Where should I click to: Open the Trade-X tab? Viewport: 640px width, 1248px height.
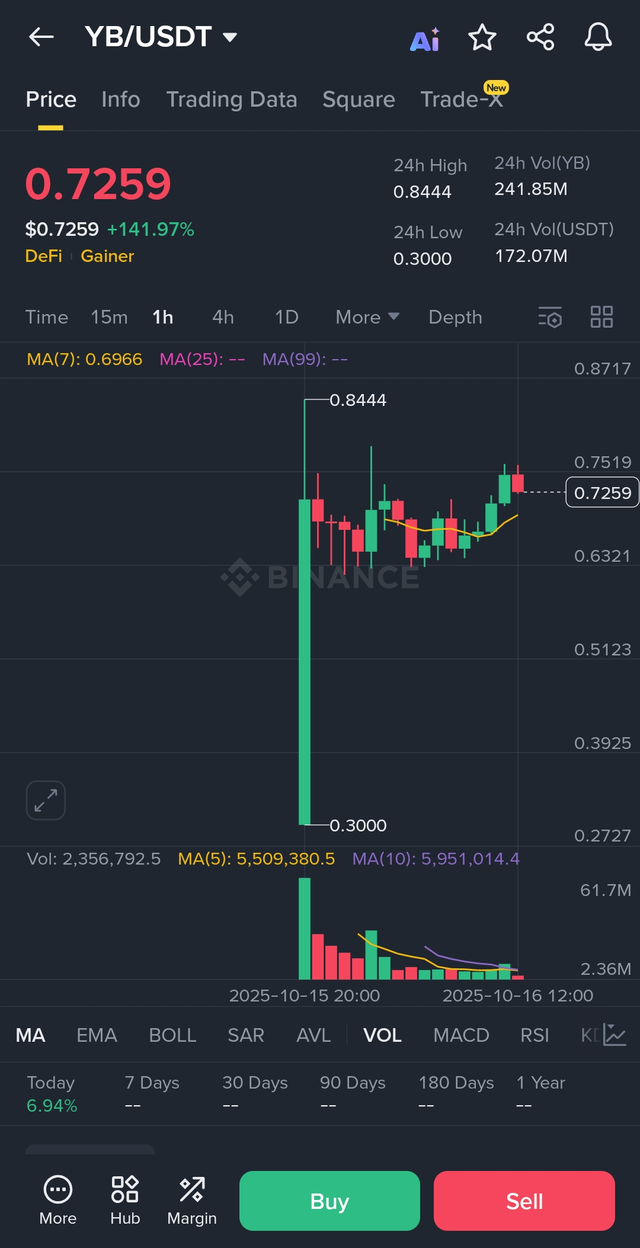[x=462, y=99]
